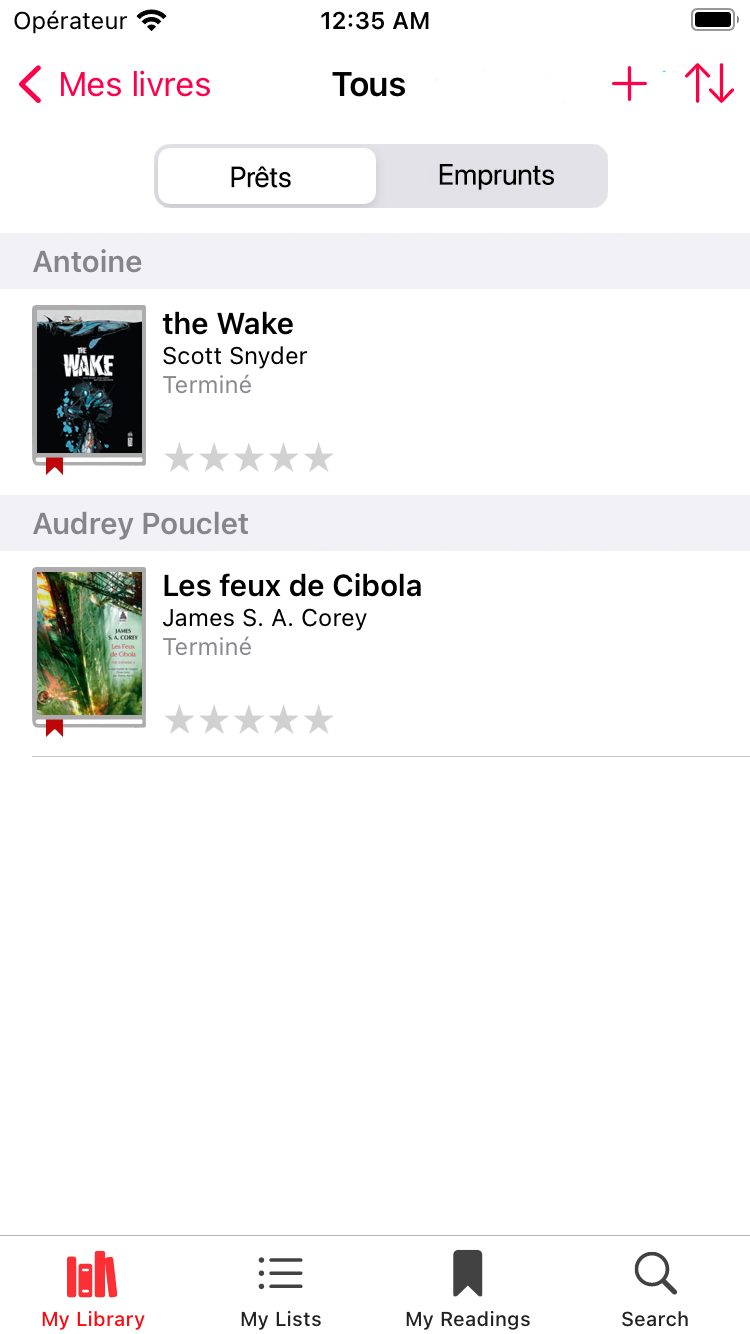Open the My Readings tab

[468, 1289]
